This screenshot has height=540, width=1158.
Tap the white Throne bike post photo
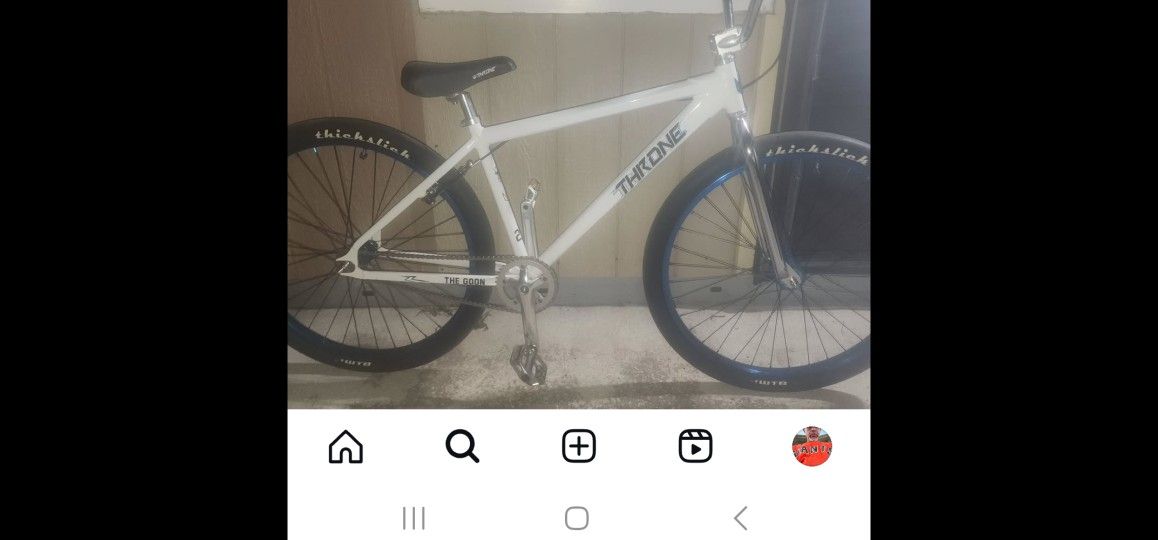[x=578, y=205]
